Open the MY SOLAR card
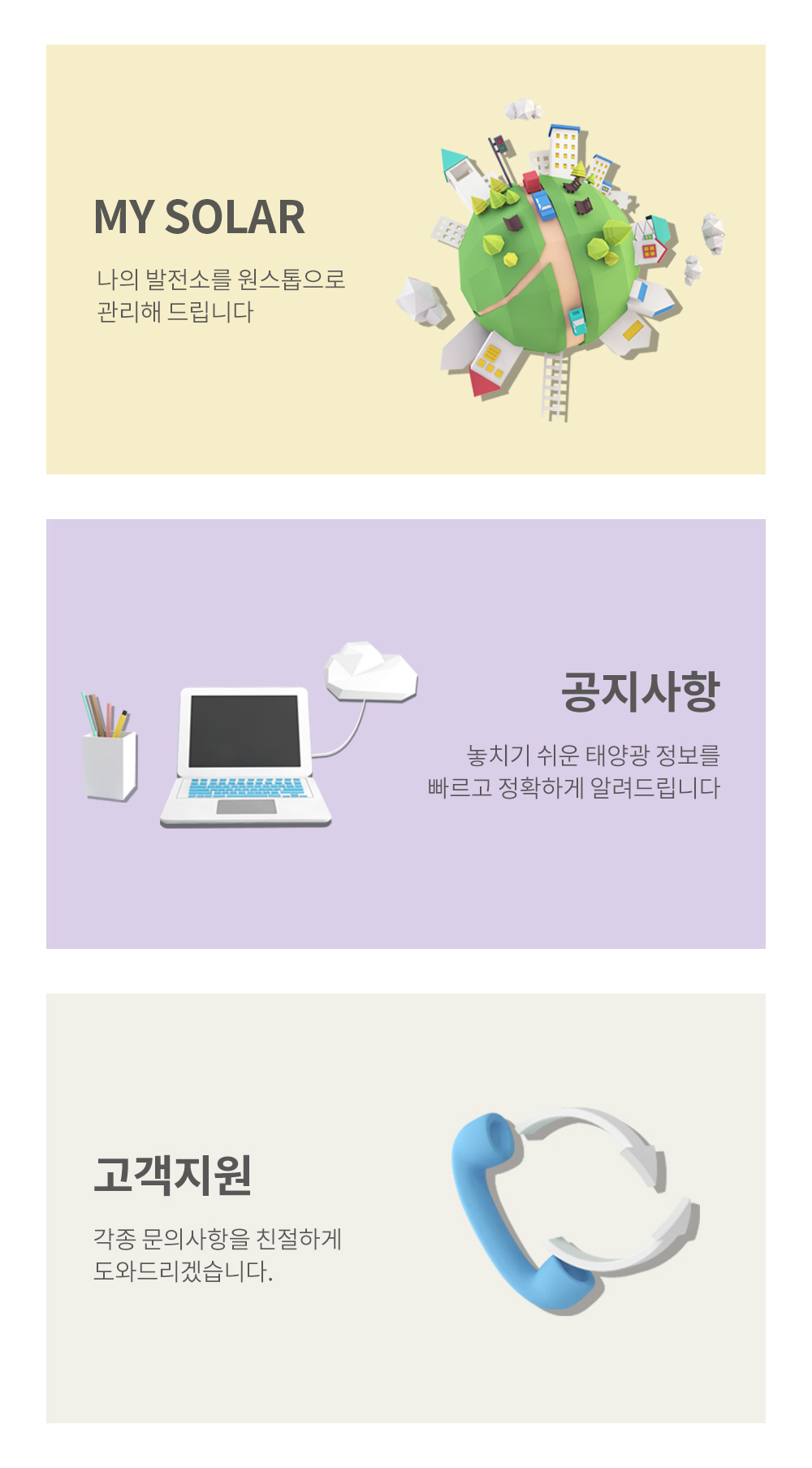The width and height of the screenshot is (812, 1468). coord(405,259)
